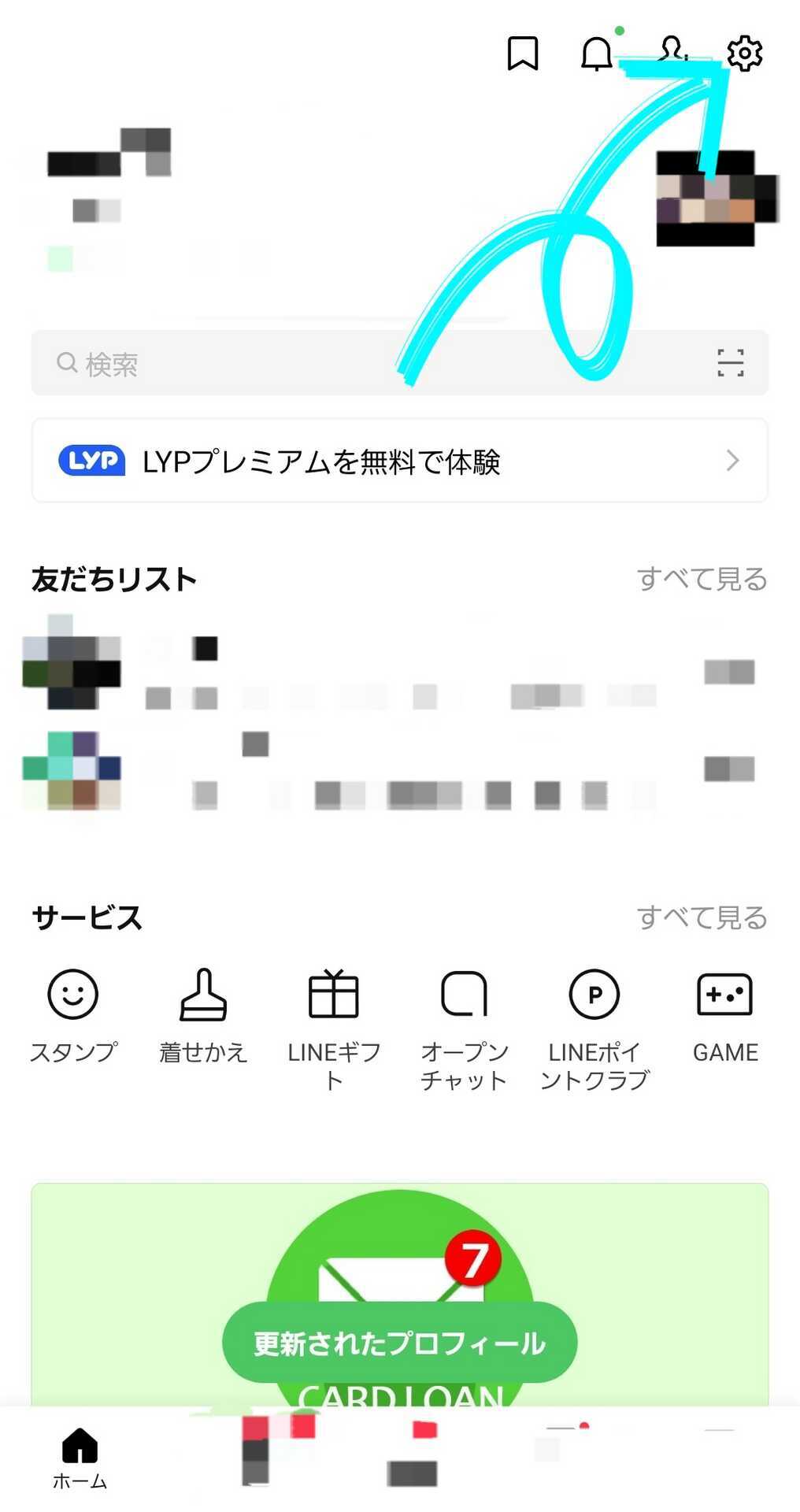Image resolution: width=800 pixels, height=1512 pixels.
Task: Open the LINEポイントクラブ service
Action: point(594,1020)
